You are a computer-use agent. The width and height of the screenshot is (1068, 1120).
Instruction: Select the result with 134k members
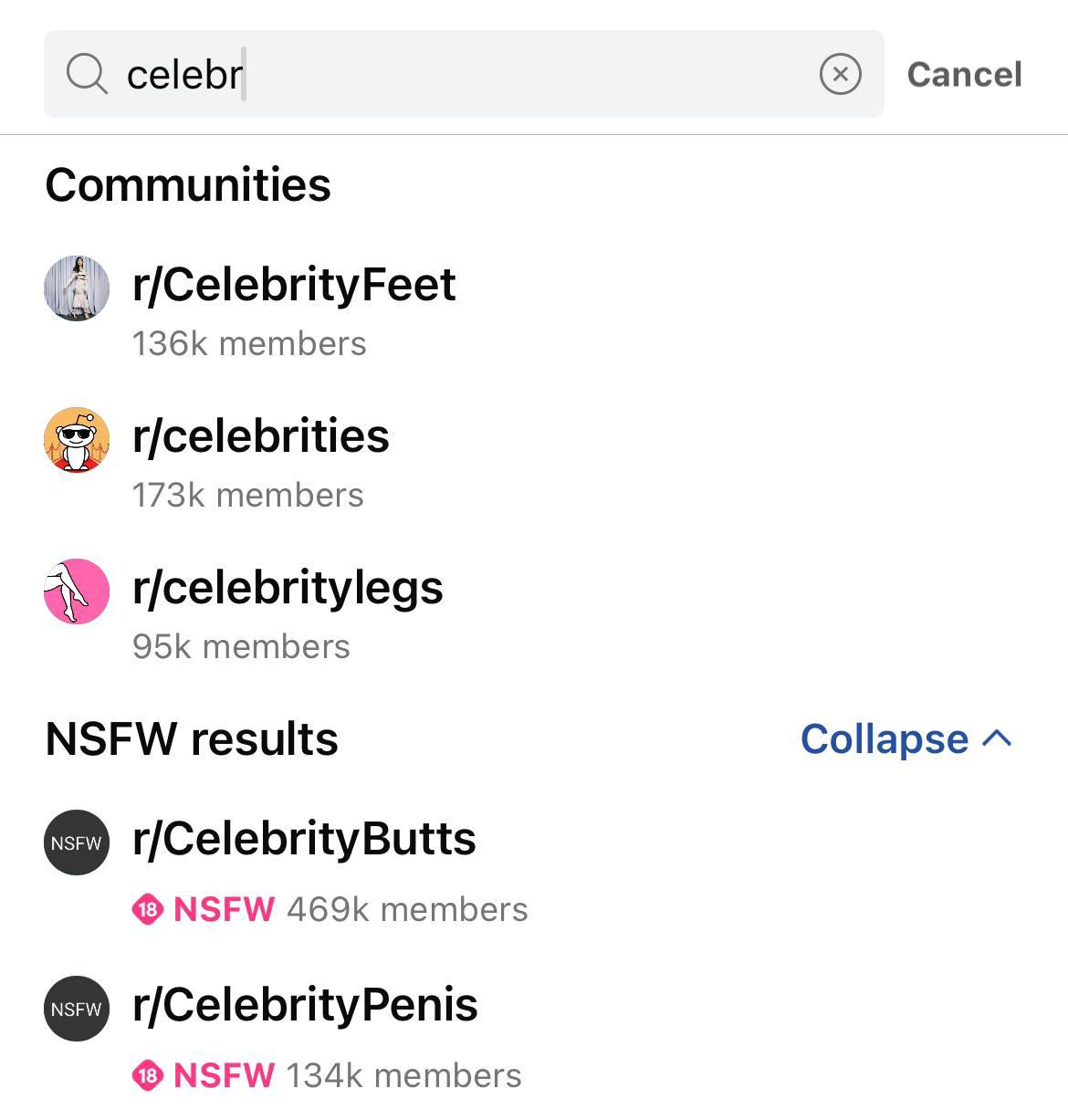[x=305, y=1005]
